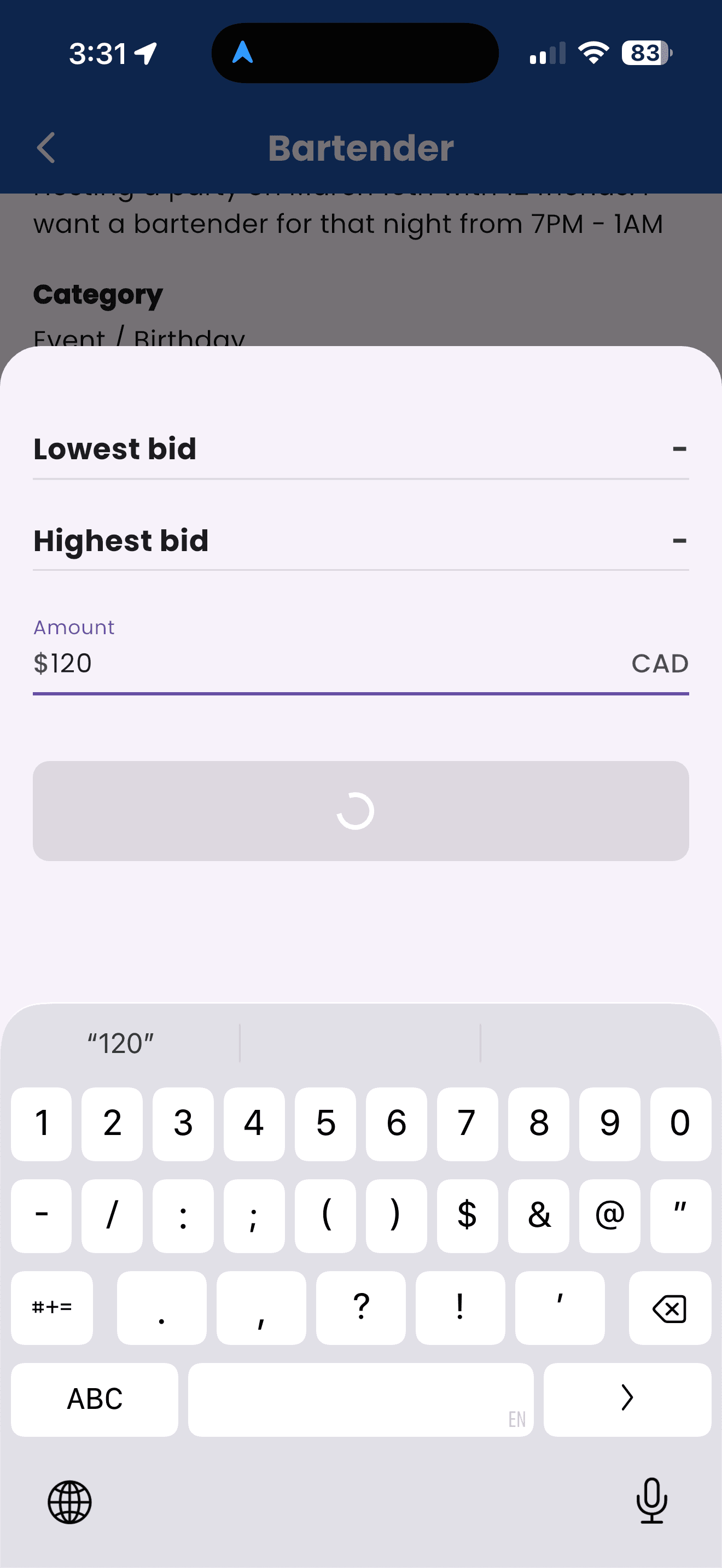Navigate back from the Bartender screen
This screenshot has height=1568, width=722.
click(45, 146)
